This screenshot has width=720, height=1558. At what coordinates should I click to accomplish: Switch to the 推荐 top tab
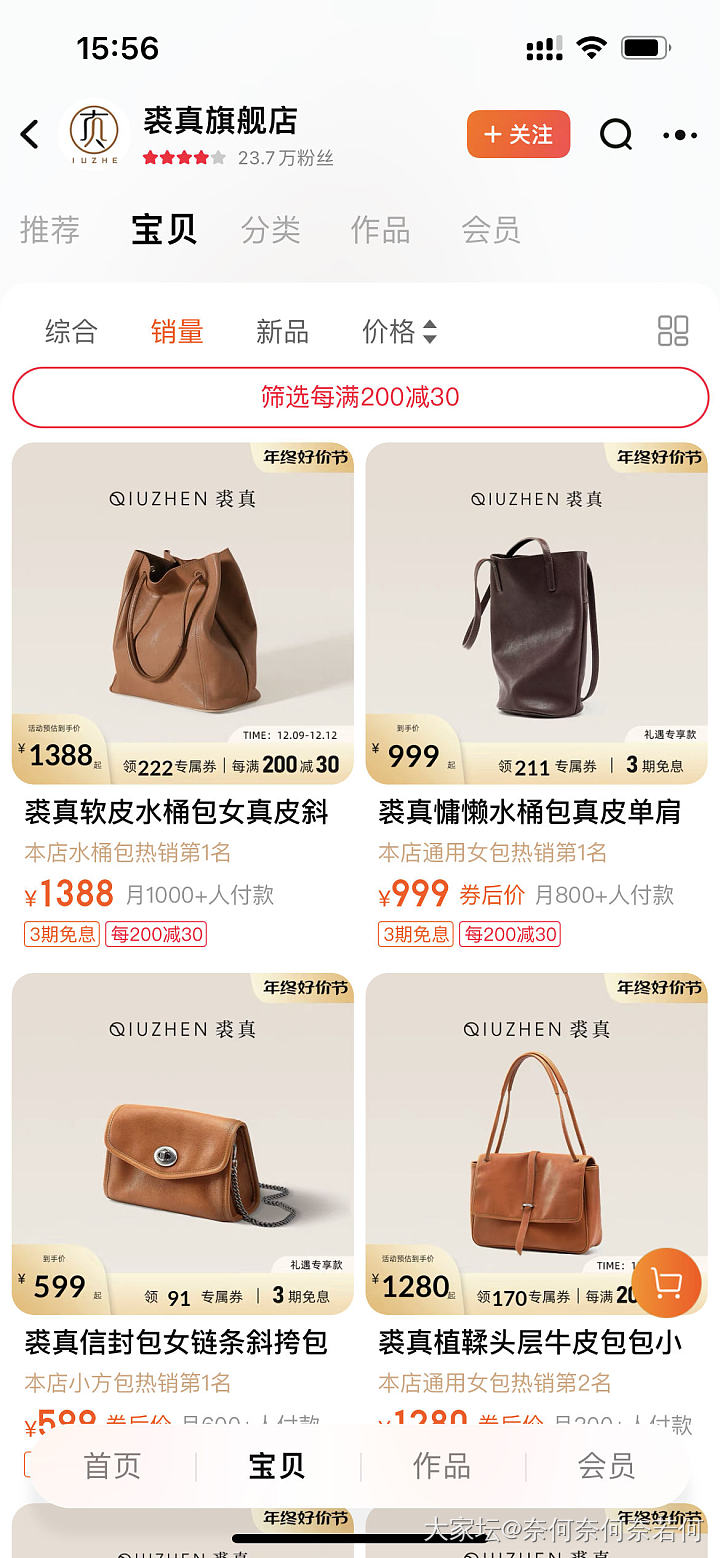pyautogui.click(x=50, y=230)
